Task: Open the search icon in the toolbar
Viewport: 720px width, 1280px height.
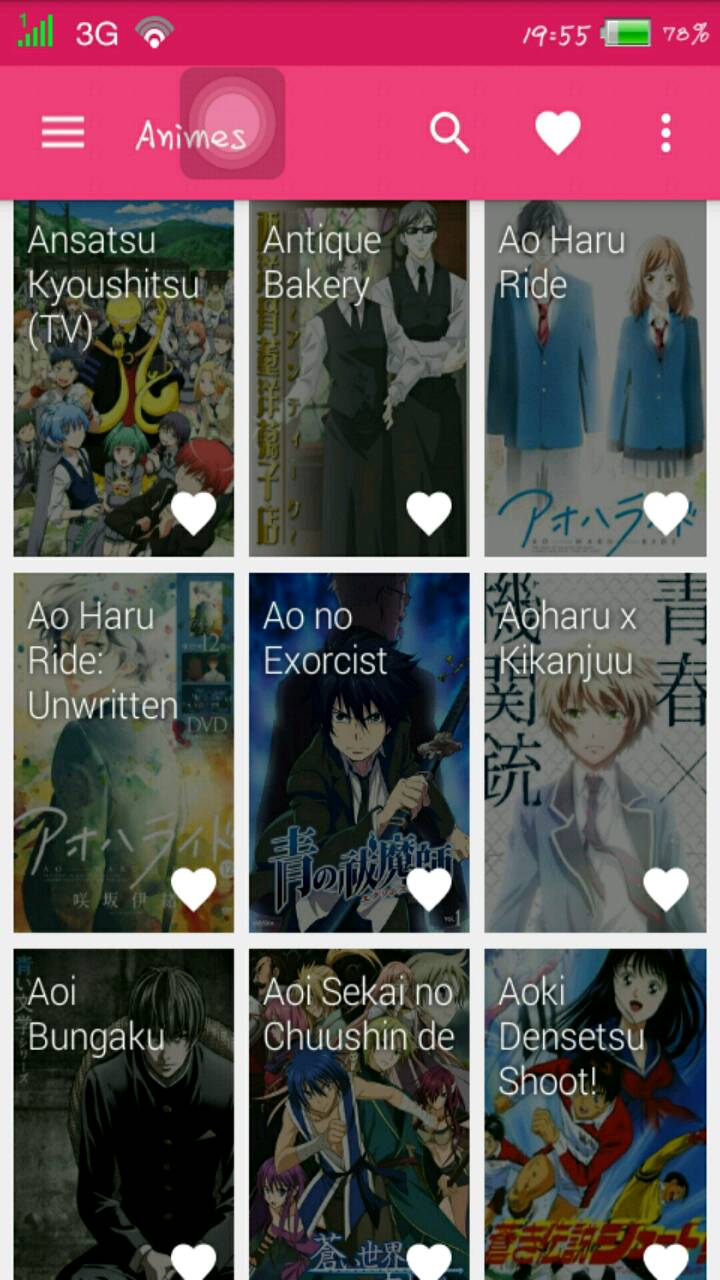Action: point(449,133)
